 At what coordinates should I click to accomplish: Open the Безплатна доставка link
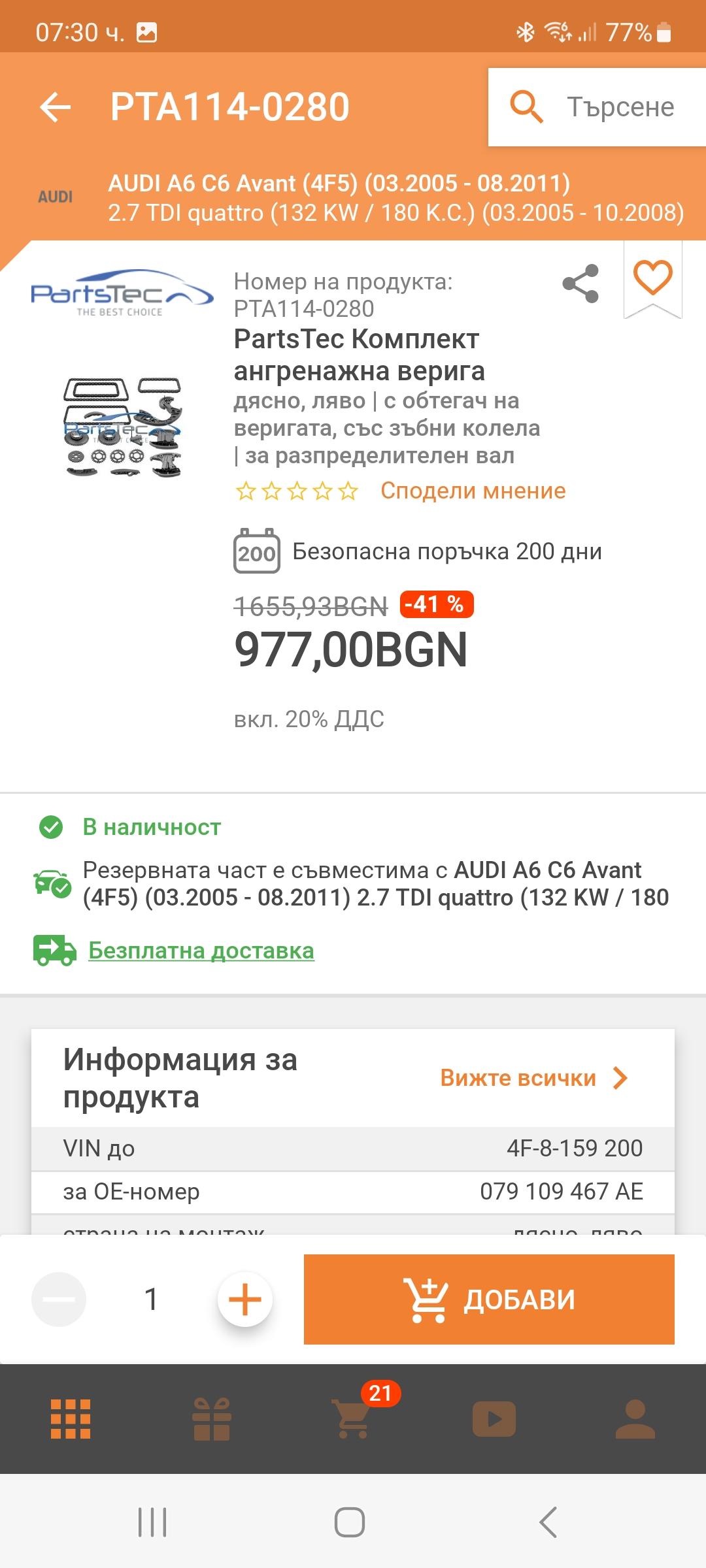pyautogui.click(x=201, y=951)
